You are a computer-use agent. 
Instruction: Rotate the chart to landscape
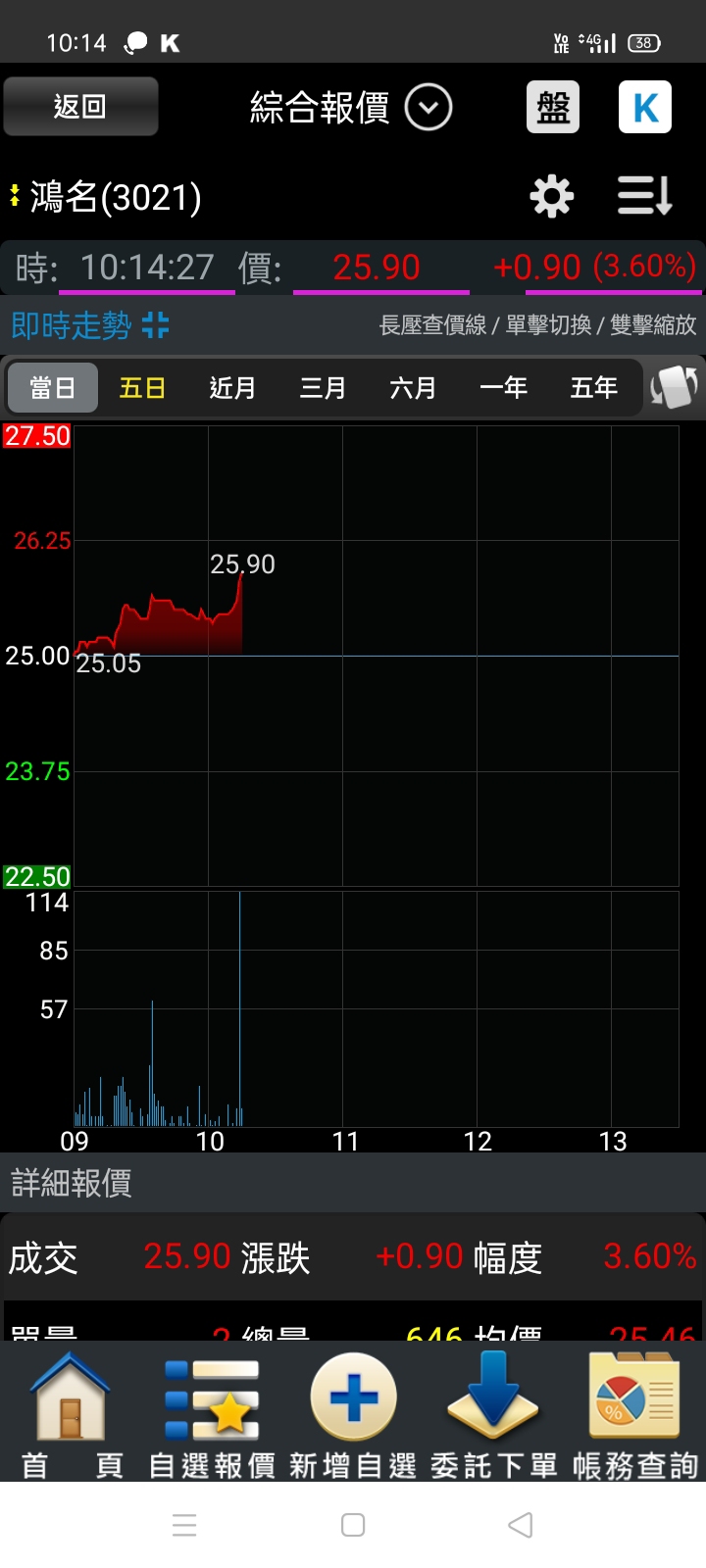(x=675, y=387)
